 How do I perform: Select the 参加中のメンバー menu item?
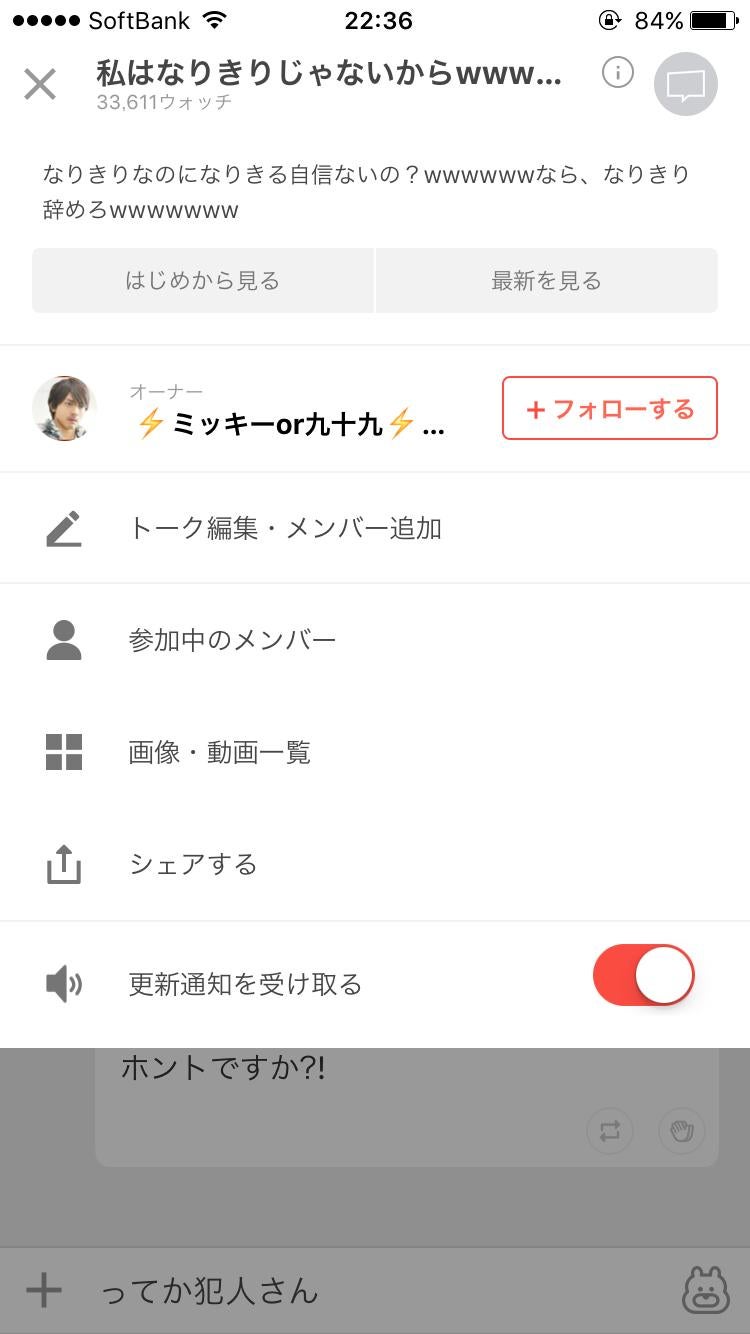pyautogui.click(x=233, y=640)
